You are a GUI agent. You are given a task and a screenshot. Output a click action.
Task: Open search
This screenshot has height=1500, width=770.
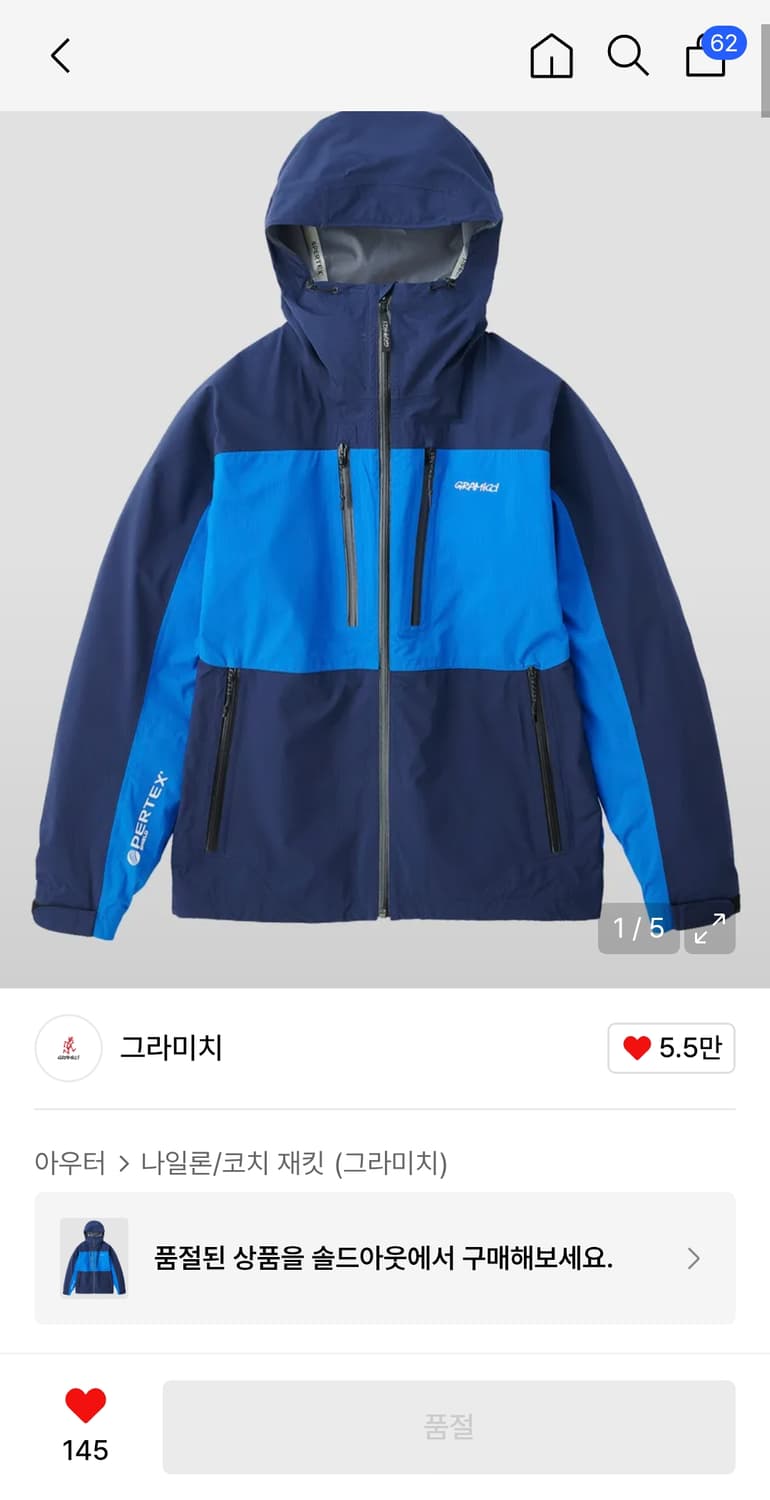click(627, 56)
